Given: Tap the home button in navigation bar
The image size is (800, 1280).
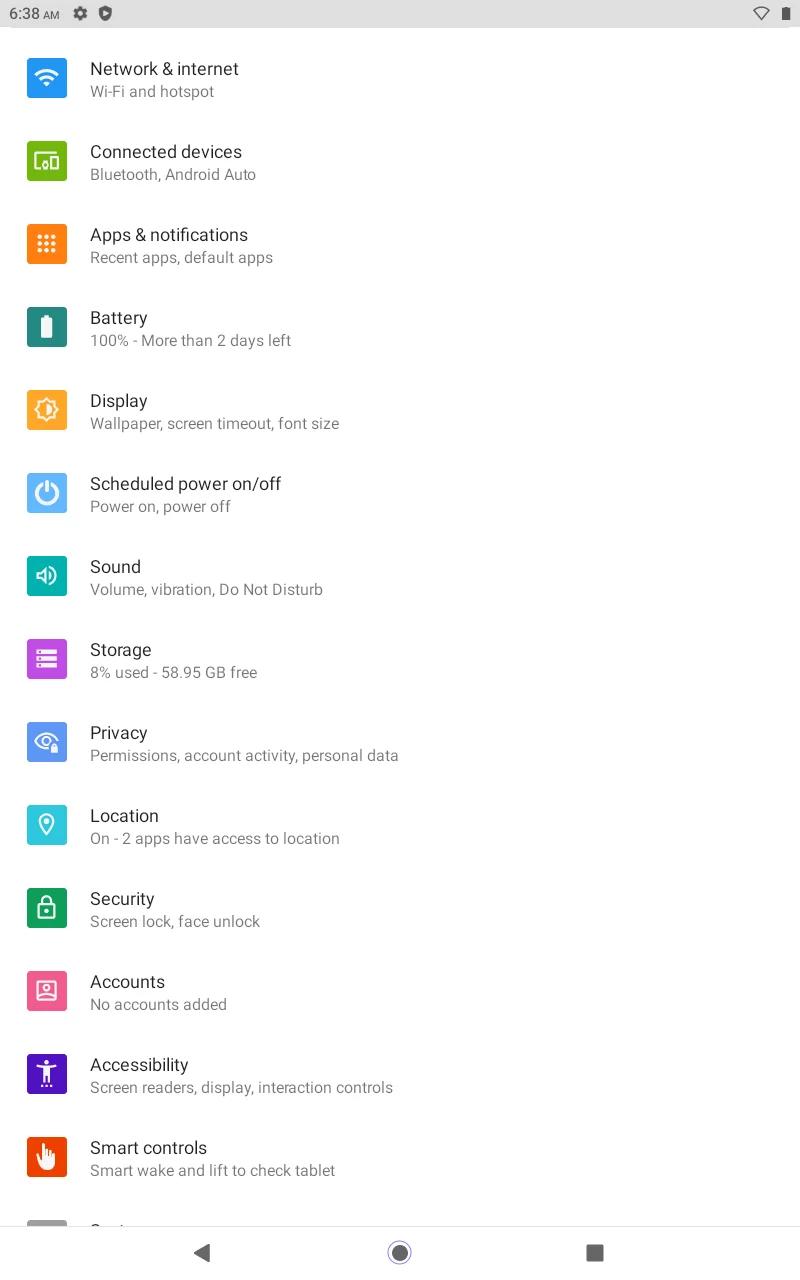Looking at the screenshot, I should [x=400, y=1252].
